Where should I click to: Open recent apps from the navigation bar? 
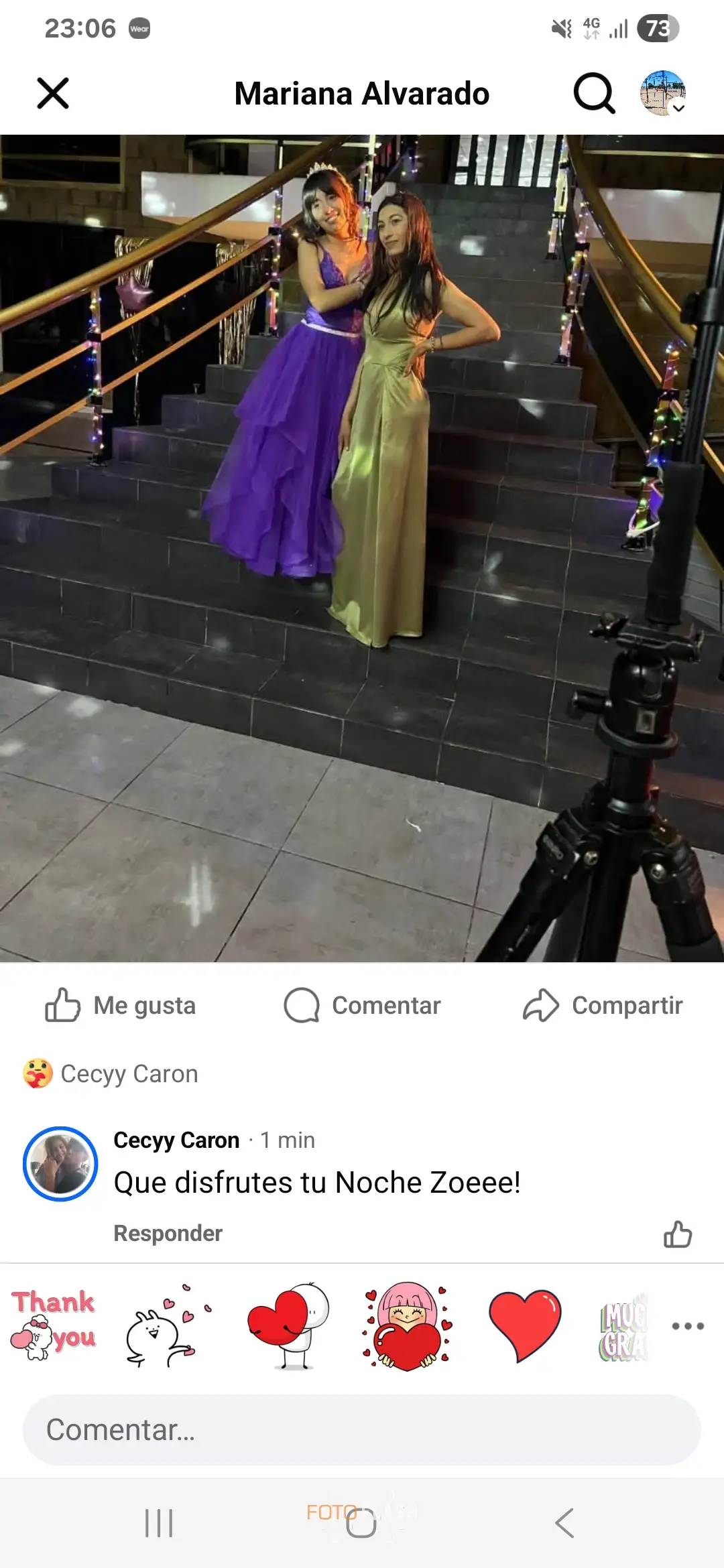coord(160,1523)
